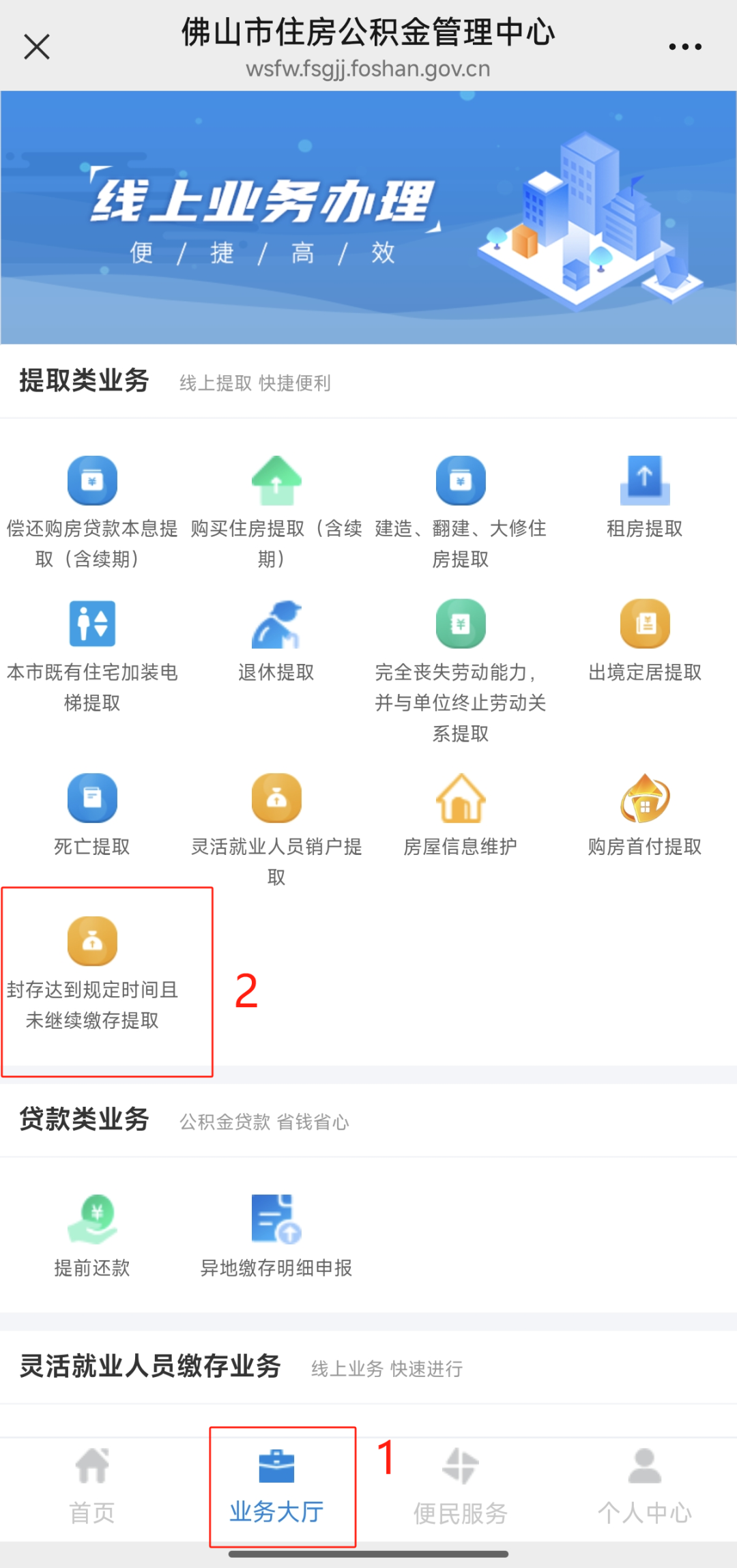Image resolution: width=737 pixels, height=1568 pixels.
Task: Close the web page with X
Action: coord(37,47)
